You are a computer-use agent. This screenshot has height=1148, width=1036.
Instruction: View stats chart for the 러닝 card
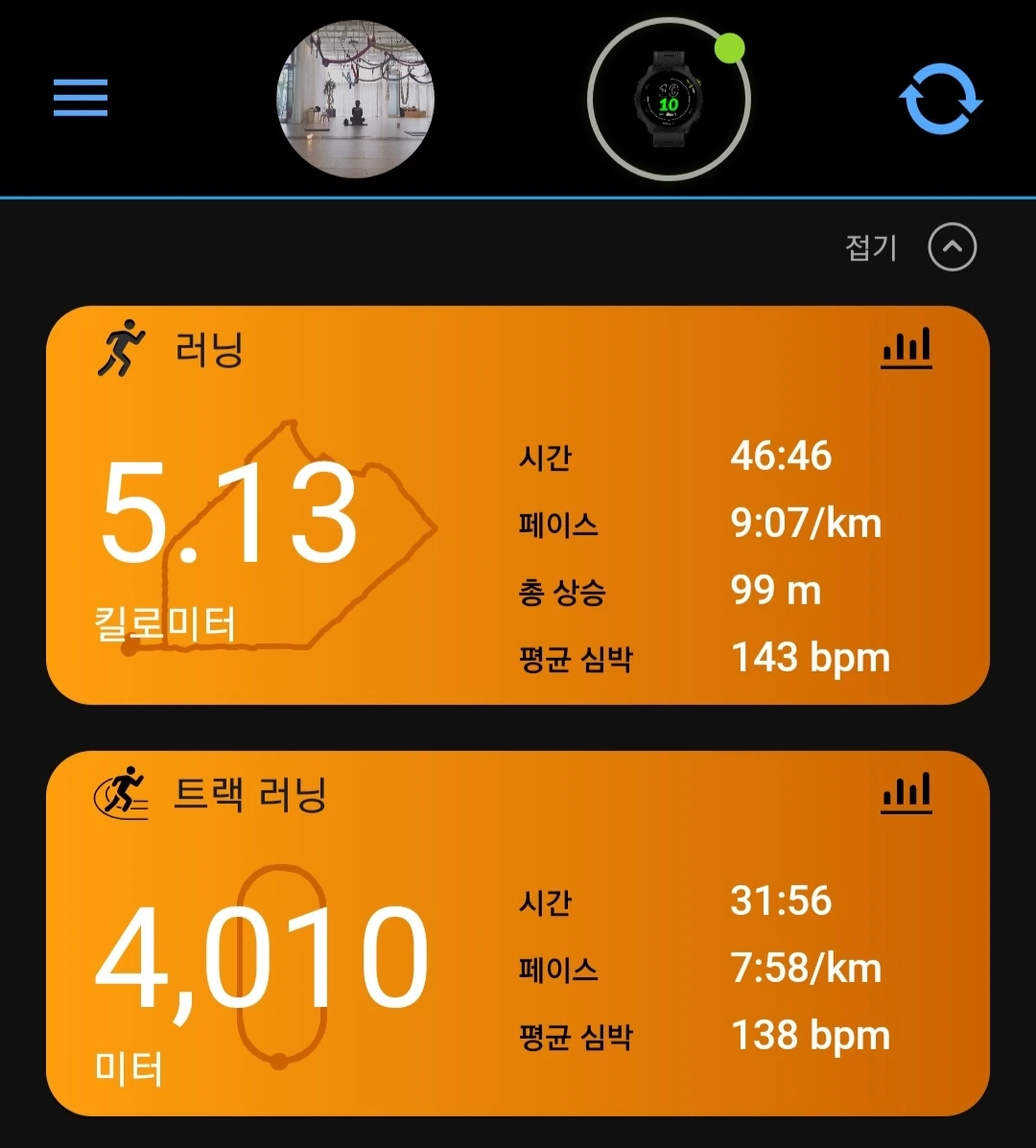906,348
